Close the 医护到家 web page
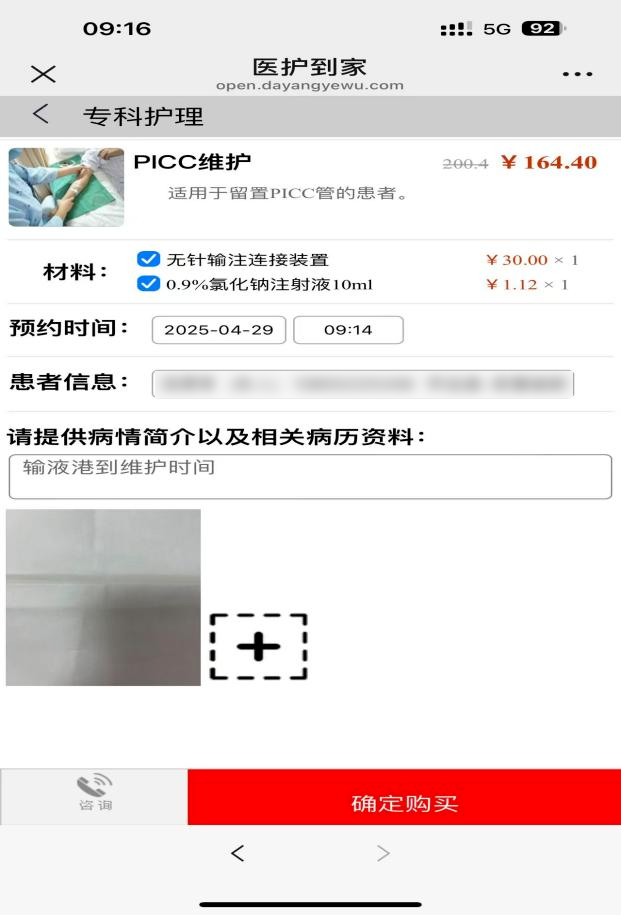Viewport: 621px width, 915px height. tap(43, 74)
